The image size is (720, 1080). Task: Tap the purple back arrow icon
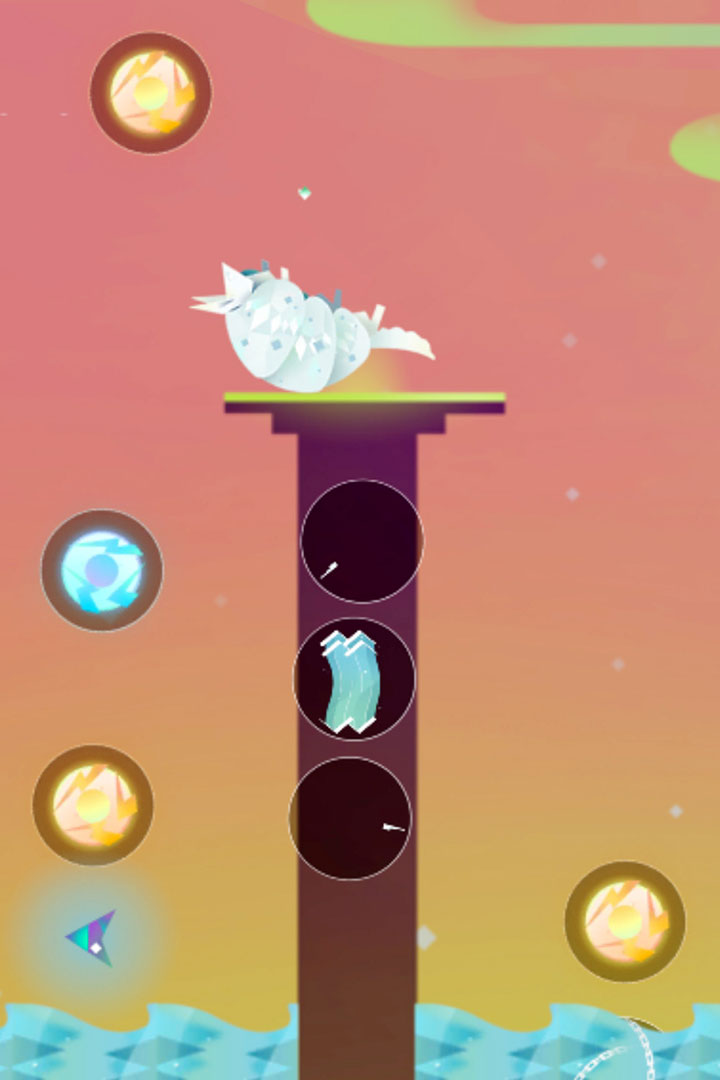click(93, 938)
